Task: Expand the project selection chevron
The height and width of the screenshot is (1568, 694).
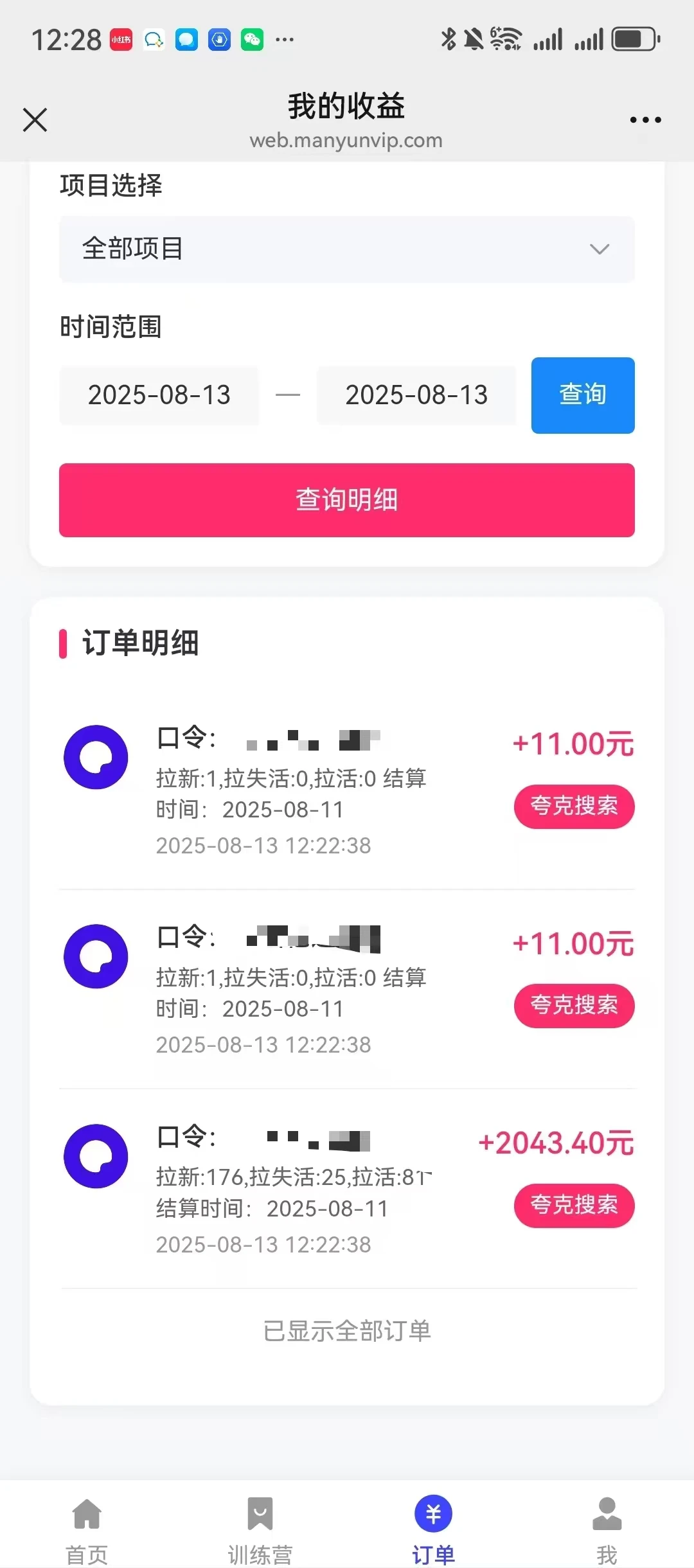Action: point(600,249)
